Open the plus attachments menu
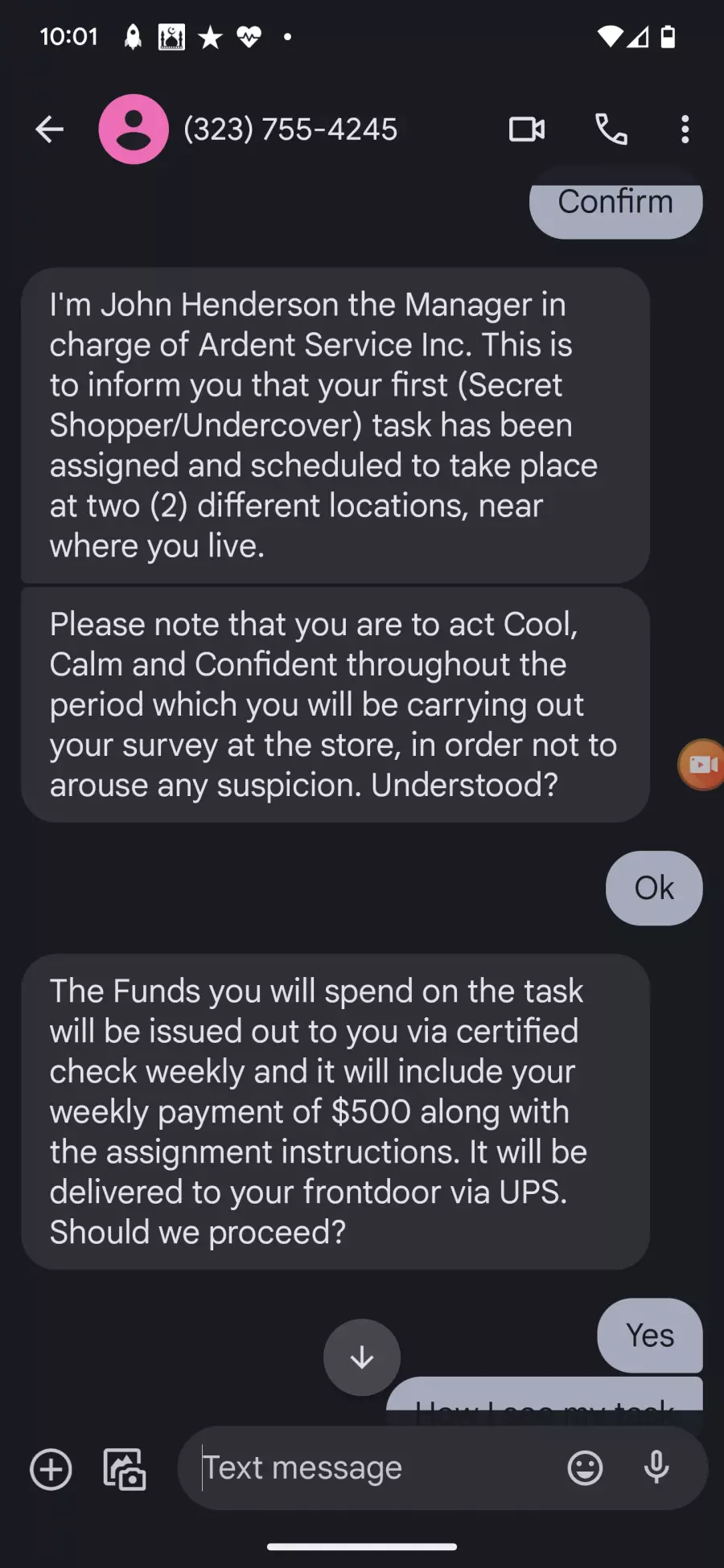 point(51,1469)
